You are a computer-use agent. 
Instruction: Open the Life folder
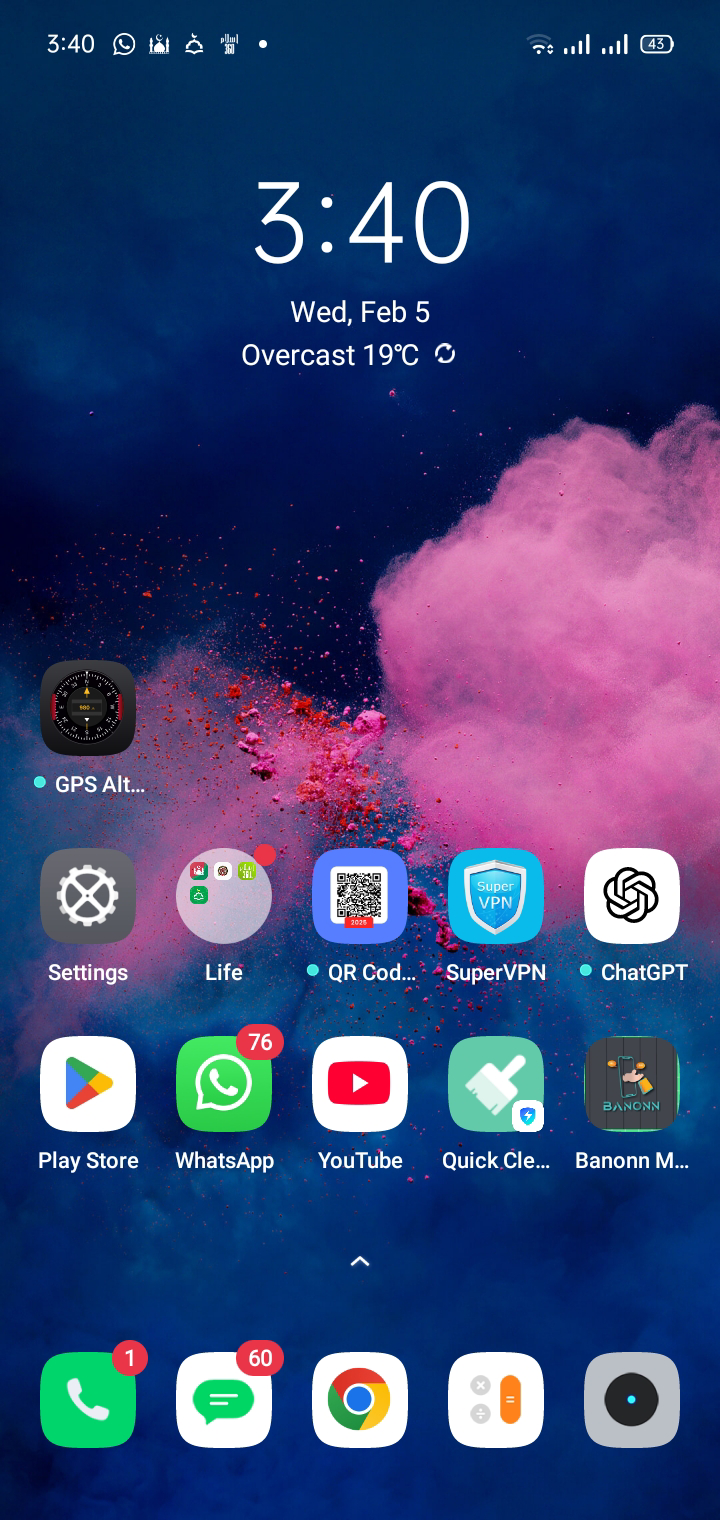click(224, 896)
